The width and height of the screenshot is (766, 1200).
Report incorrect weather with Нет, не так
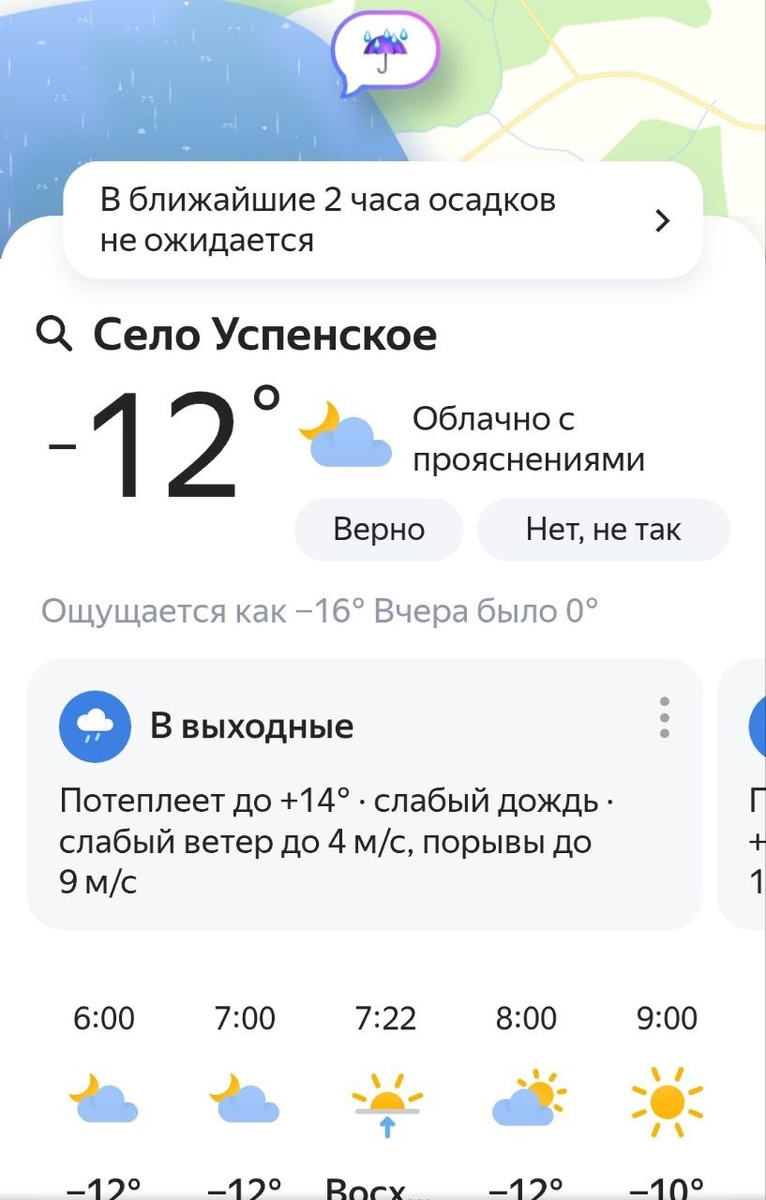603,529
